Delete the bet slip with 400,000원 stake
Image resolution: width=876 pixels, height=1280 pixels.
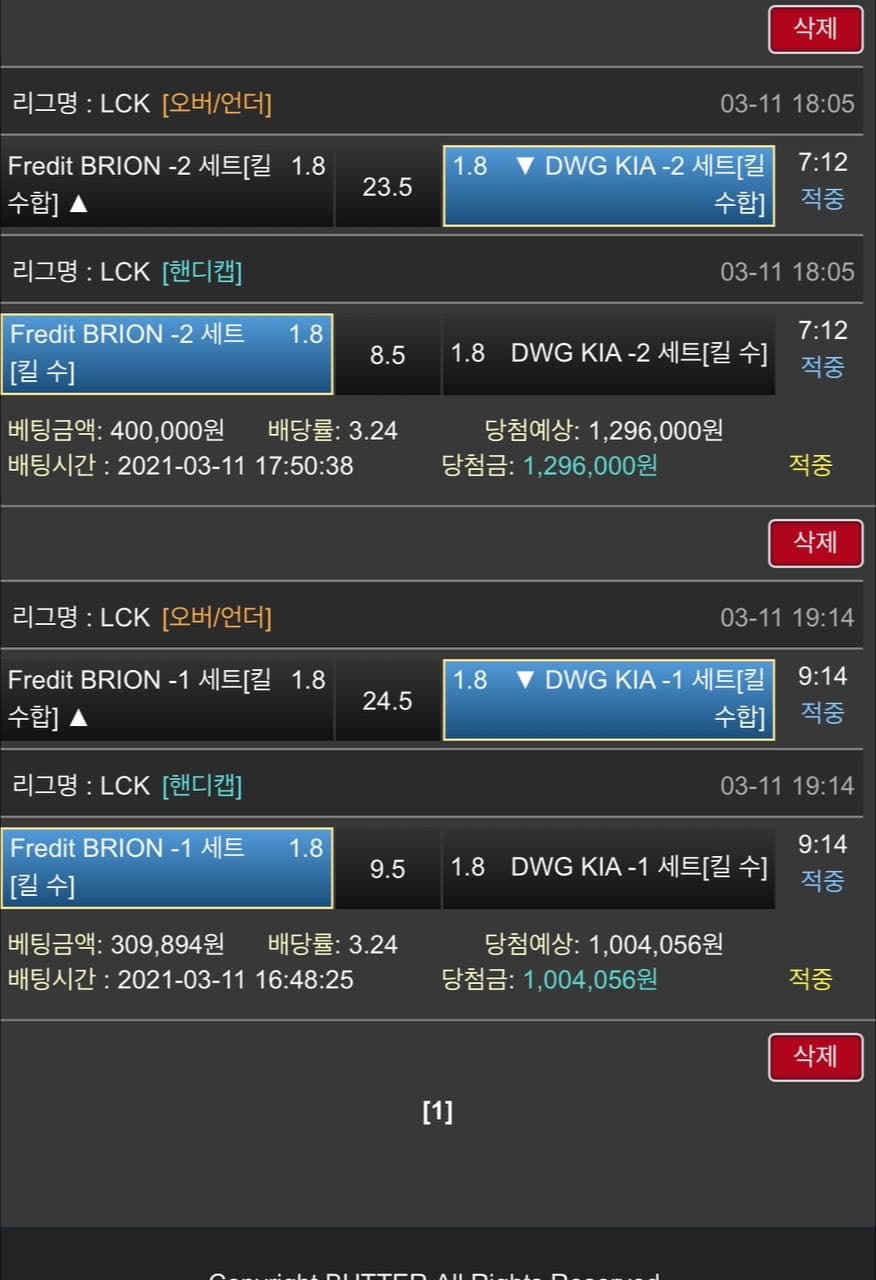coord(815,543)
